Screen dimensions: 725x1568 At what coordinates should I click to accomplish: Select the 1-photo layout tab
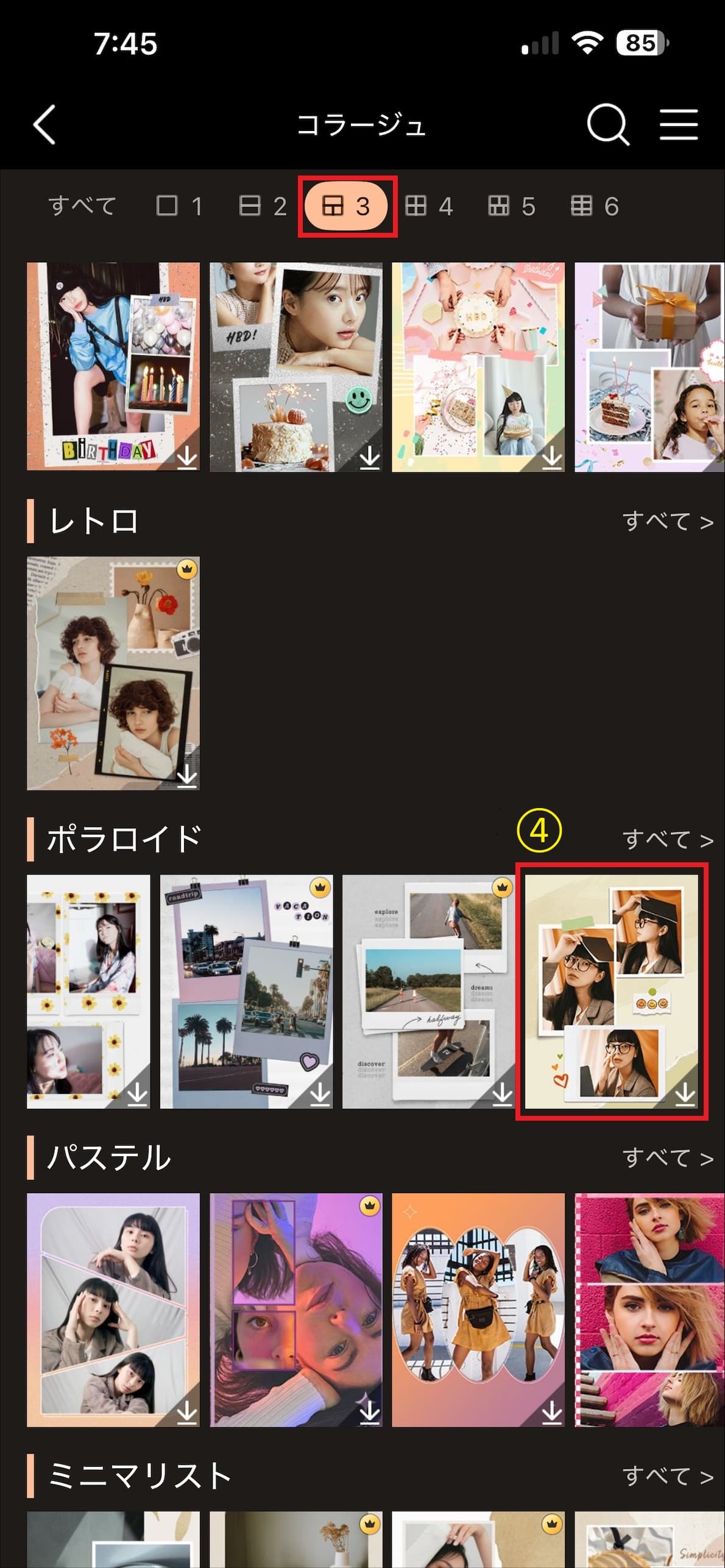179,206
